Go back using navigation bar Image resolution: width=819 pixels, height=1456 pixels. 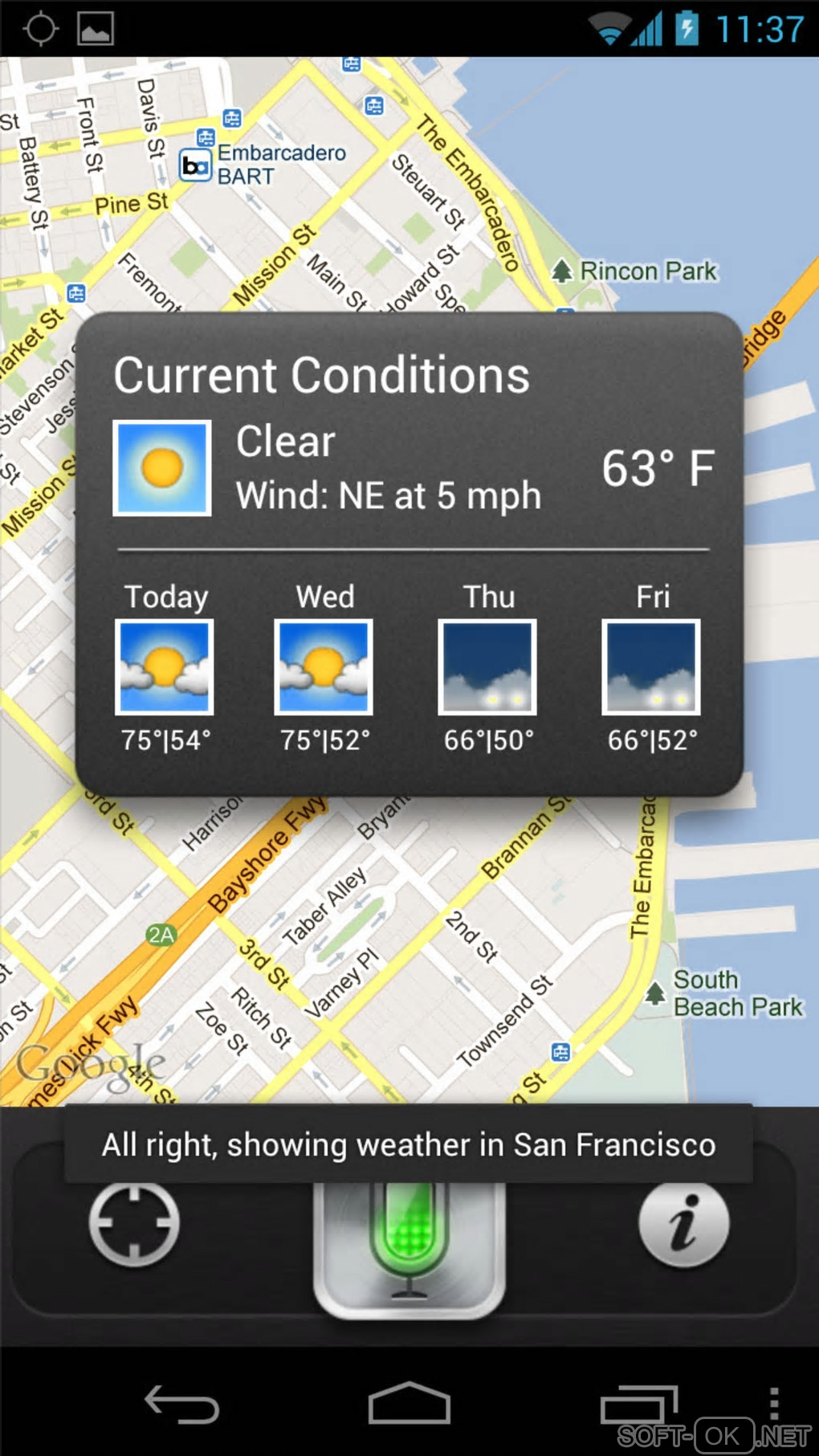(181, 1404)
